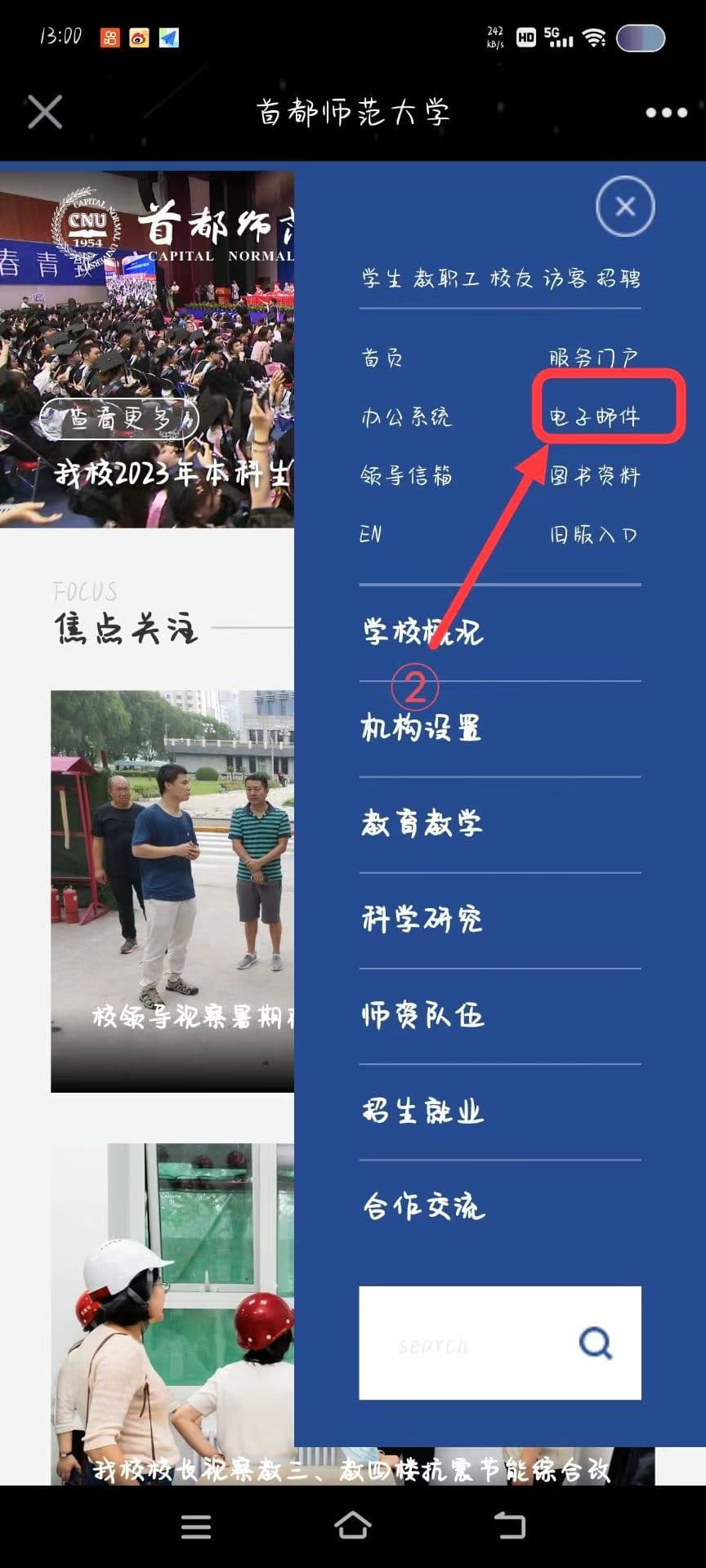Open 合作交流

tap(423, 1206)
